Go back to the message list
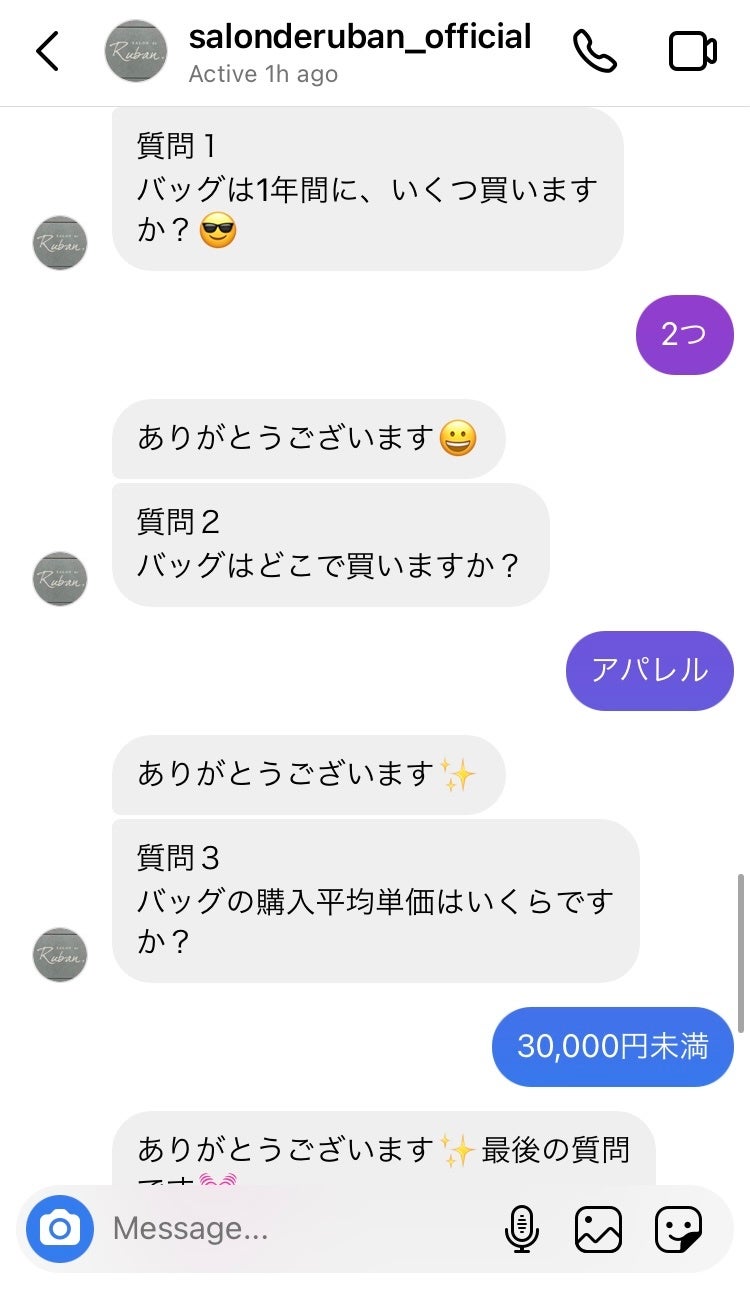The width and height of the screenshot is (750, 1289). point(47,52)
